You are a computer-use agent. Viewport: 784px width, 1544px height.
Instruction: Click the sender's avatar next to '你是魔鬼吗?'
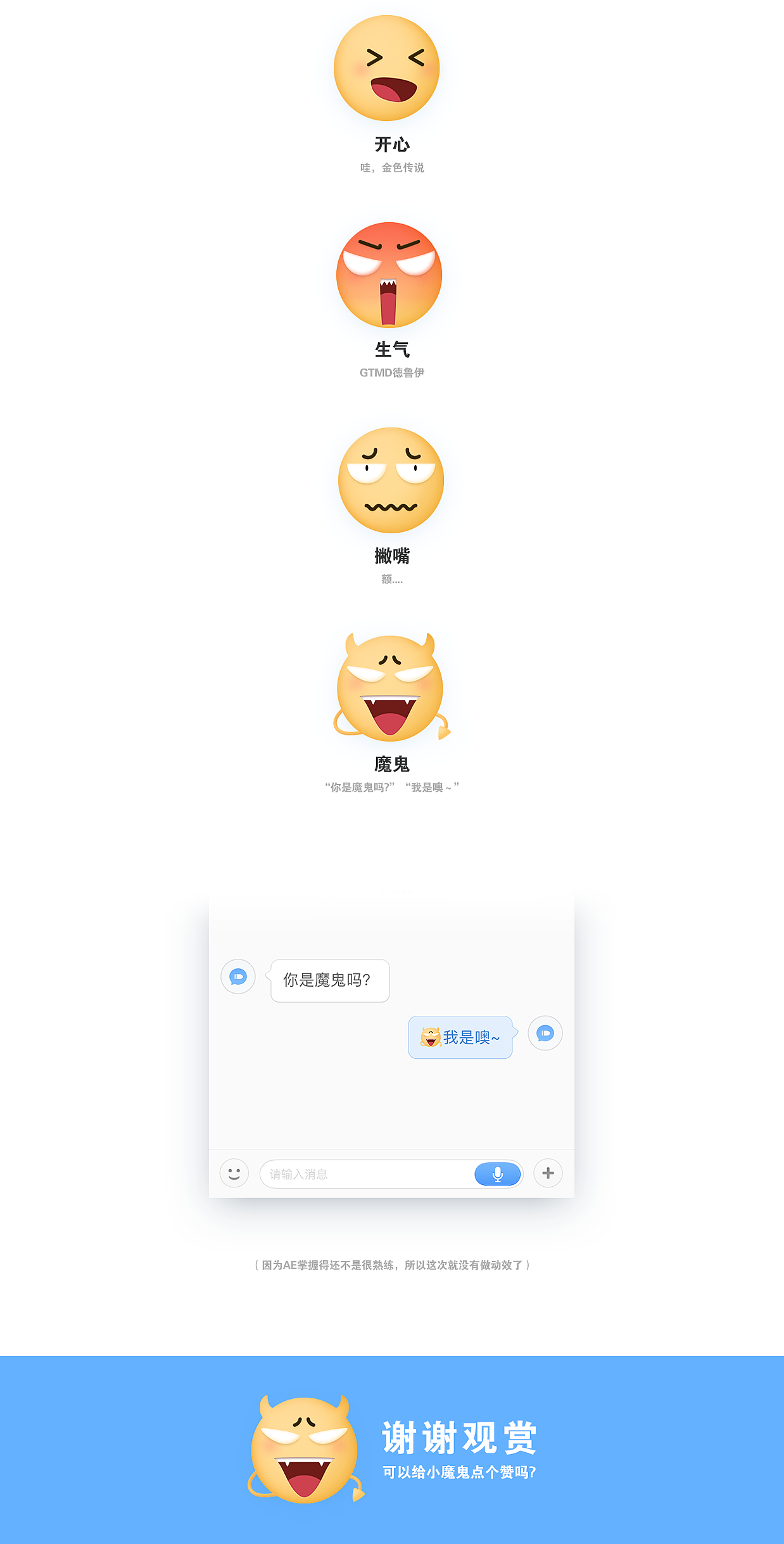pyautogui.click(x=237, y=978)
